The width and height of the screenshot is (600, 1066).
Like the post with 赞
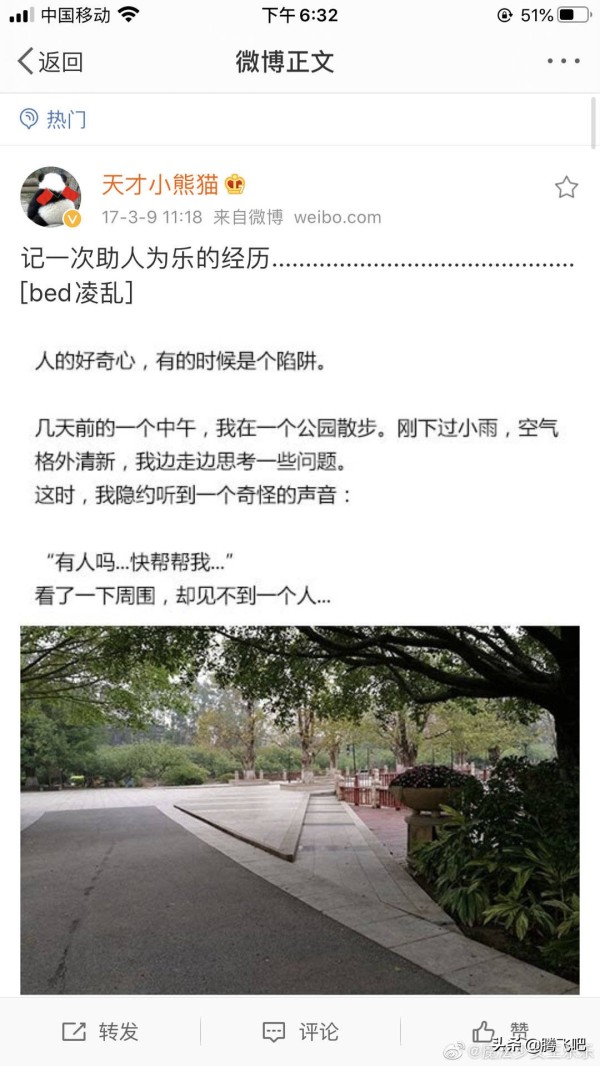pos(500,1030)
